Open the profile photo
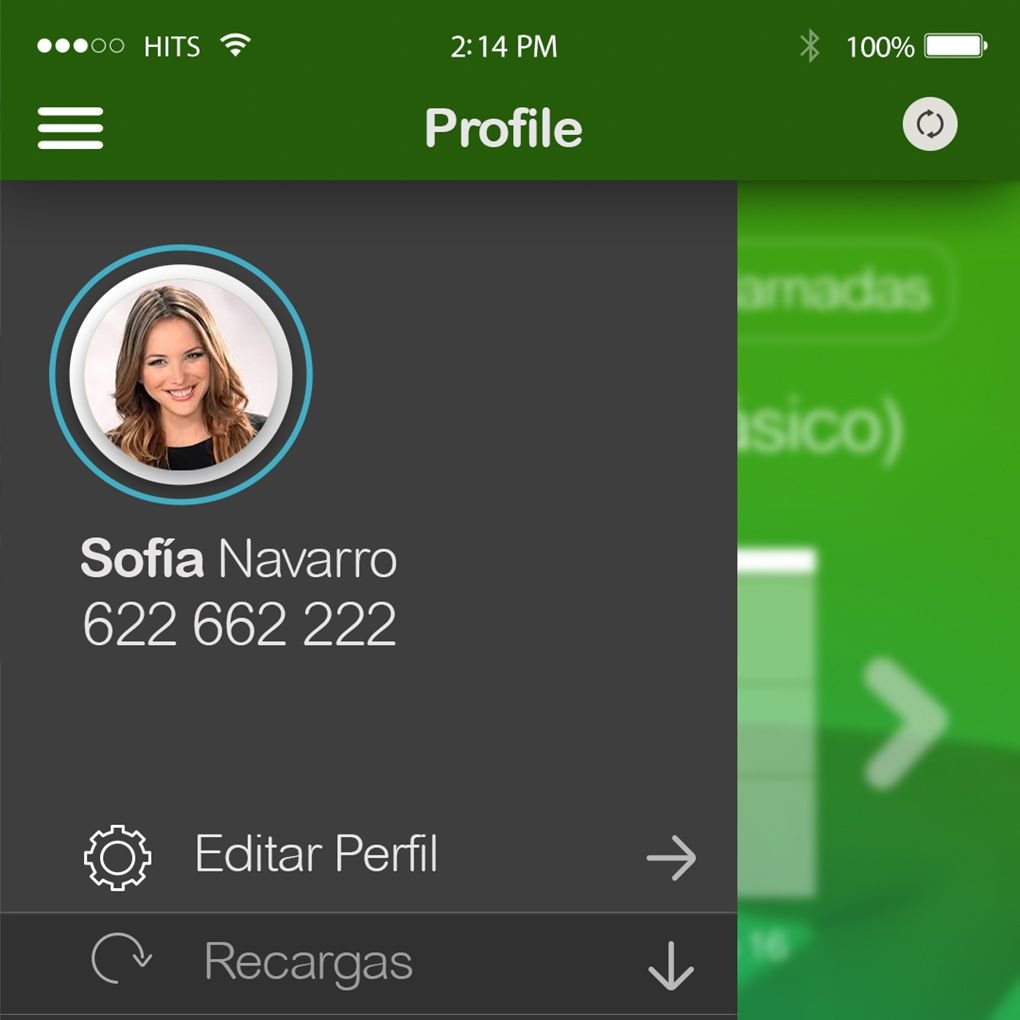Image resolution: width=1020 pixels, height=1020 pixels. [181, 374]
